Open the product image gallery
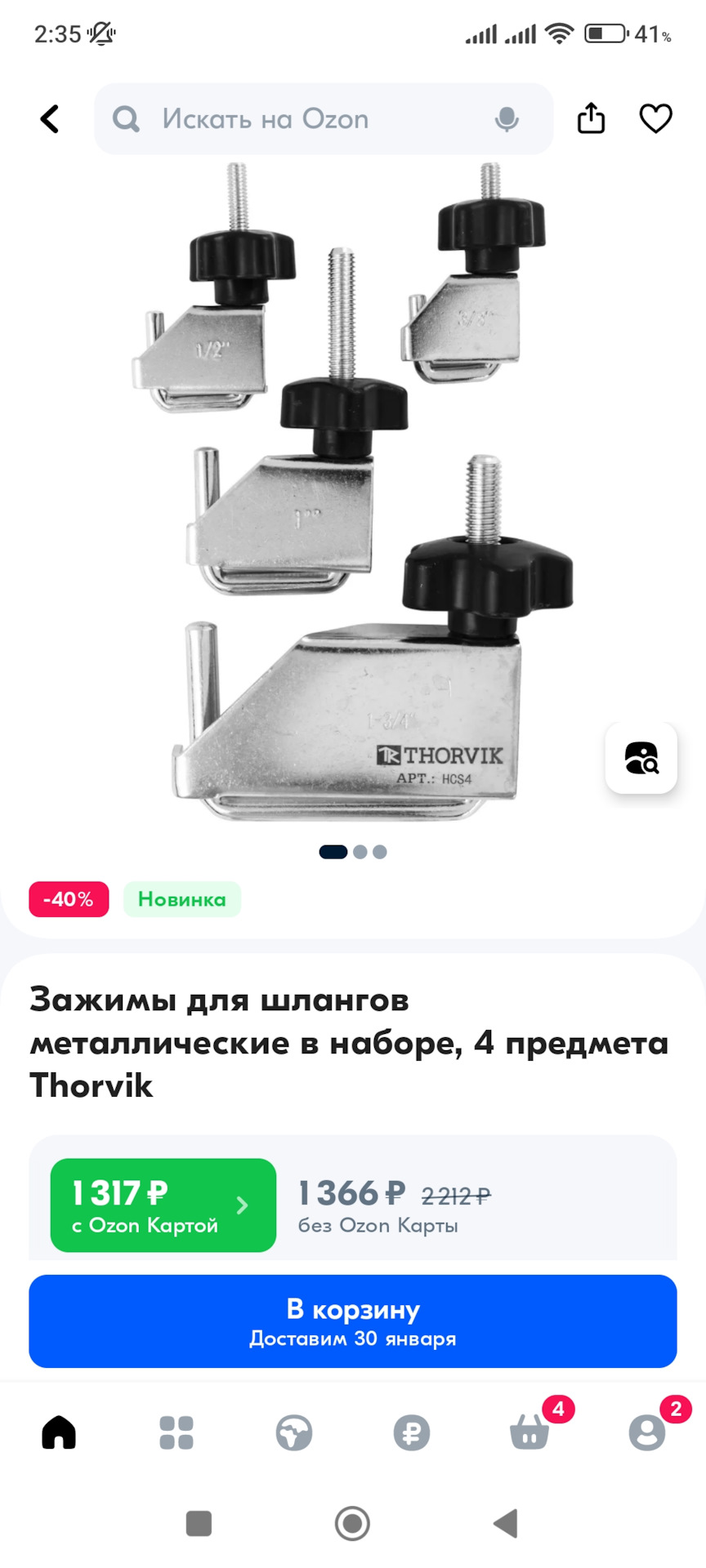Screen dimensions: 706x1568 tap(353, 490)
